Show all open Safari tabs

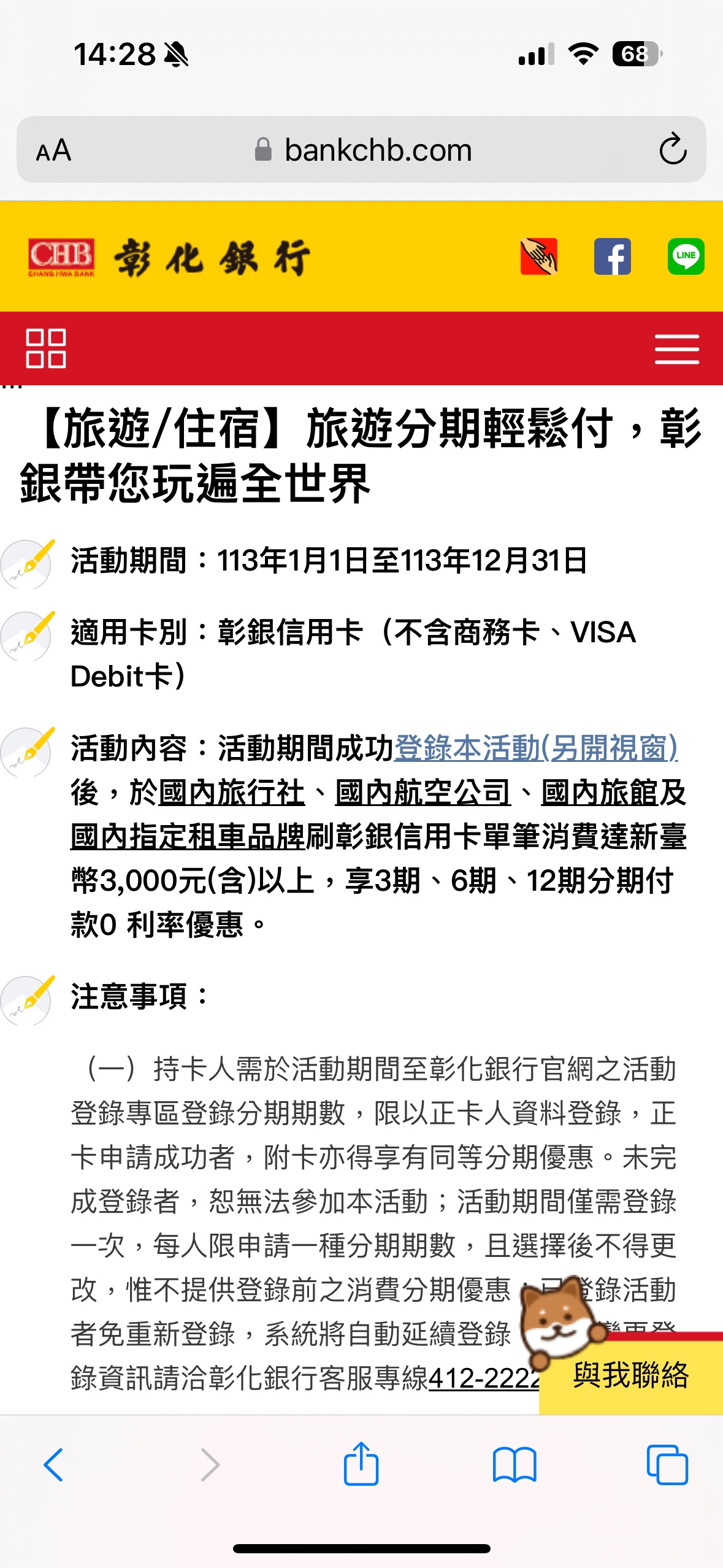tap(667, 1465)
